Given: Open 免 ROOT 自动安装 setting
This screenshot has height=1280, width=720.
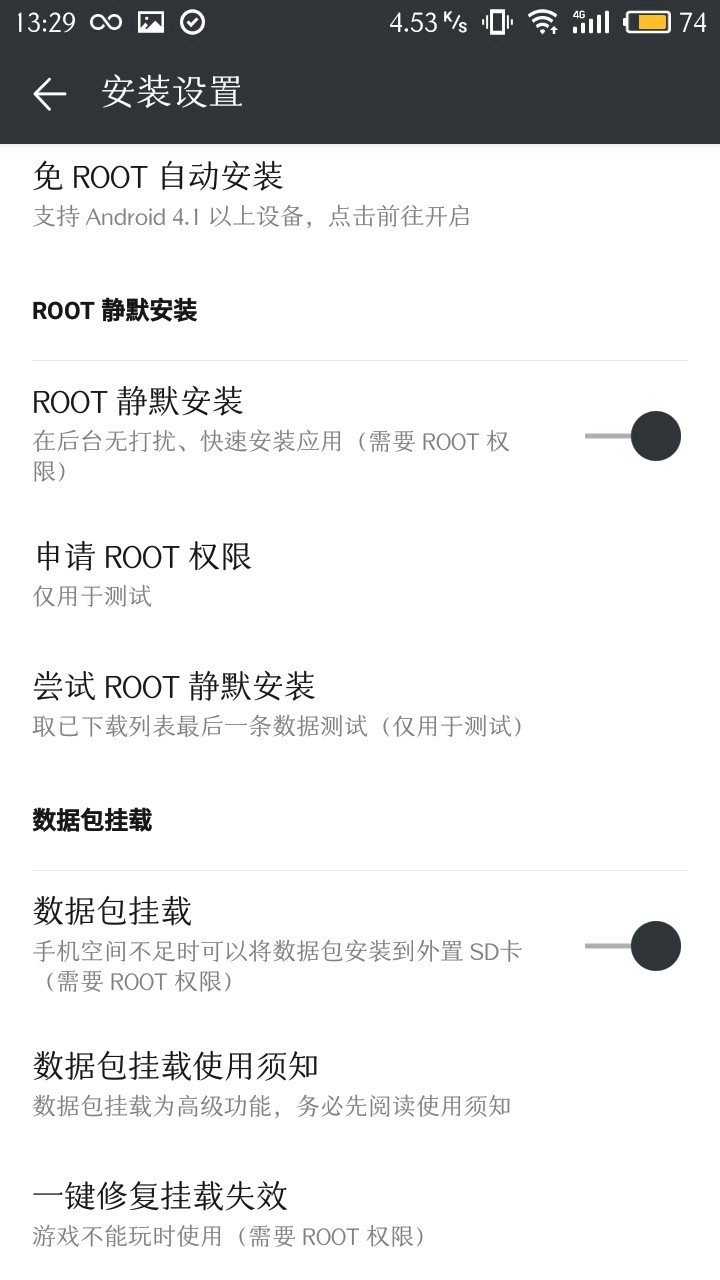Looking at the screenshot, I should pyautogui.click(x=250, y=195).
